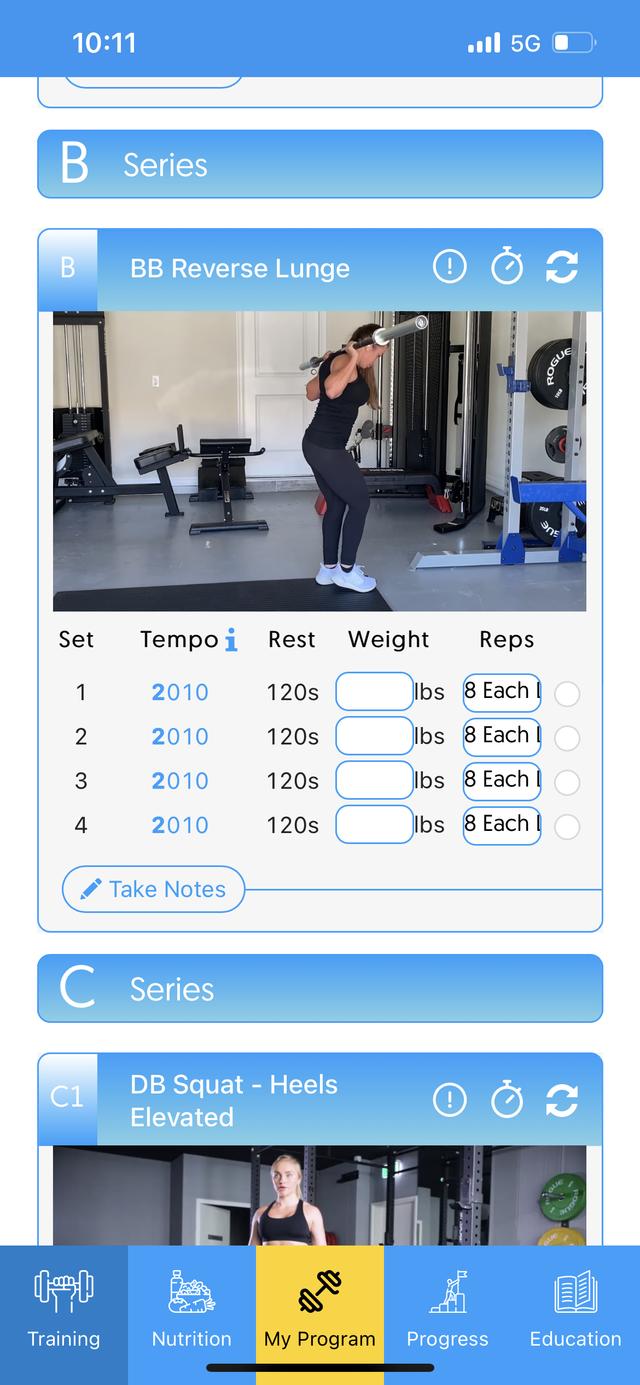Screen dimensions: 640x1385
Task: Swap the BB Reverse Lunge exercise
Action: (562, 267)
